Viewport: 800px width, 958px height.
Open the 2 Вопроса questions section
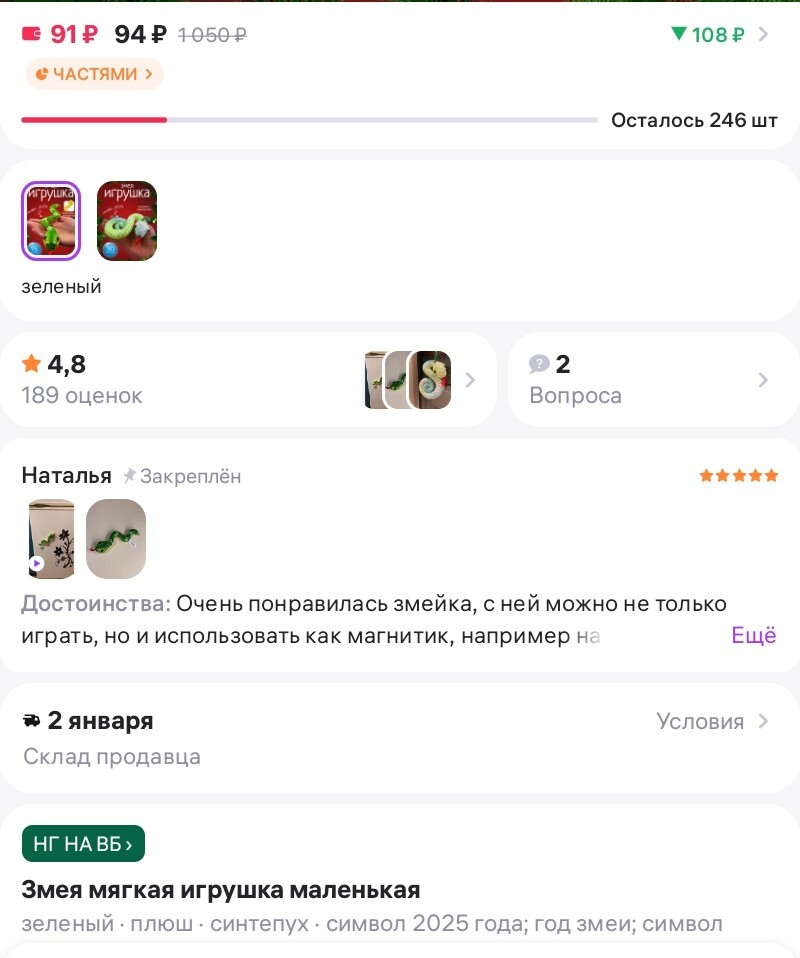tap(652, 380)
